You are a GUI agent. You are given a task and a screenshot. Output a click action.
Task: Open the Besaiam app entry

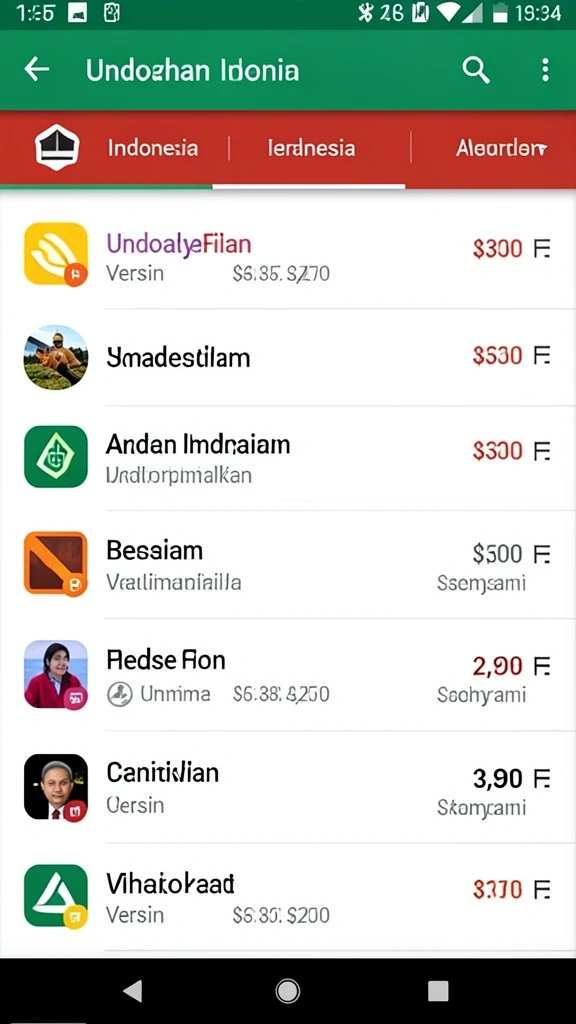tap(288, 564)
